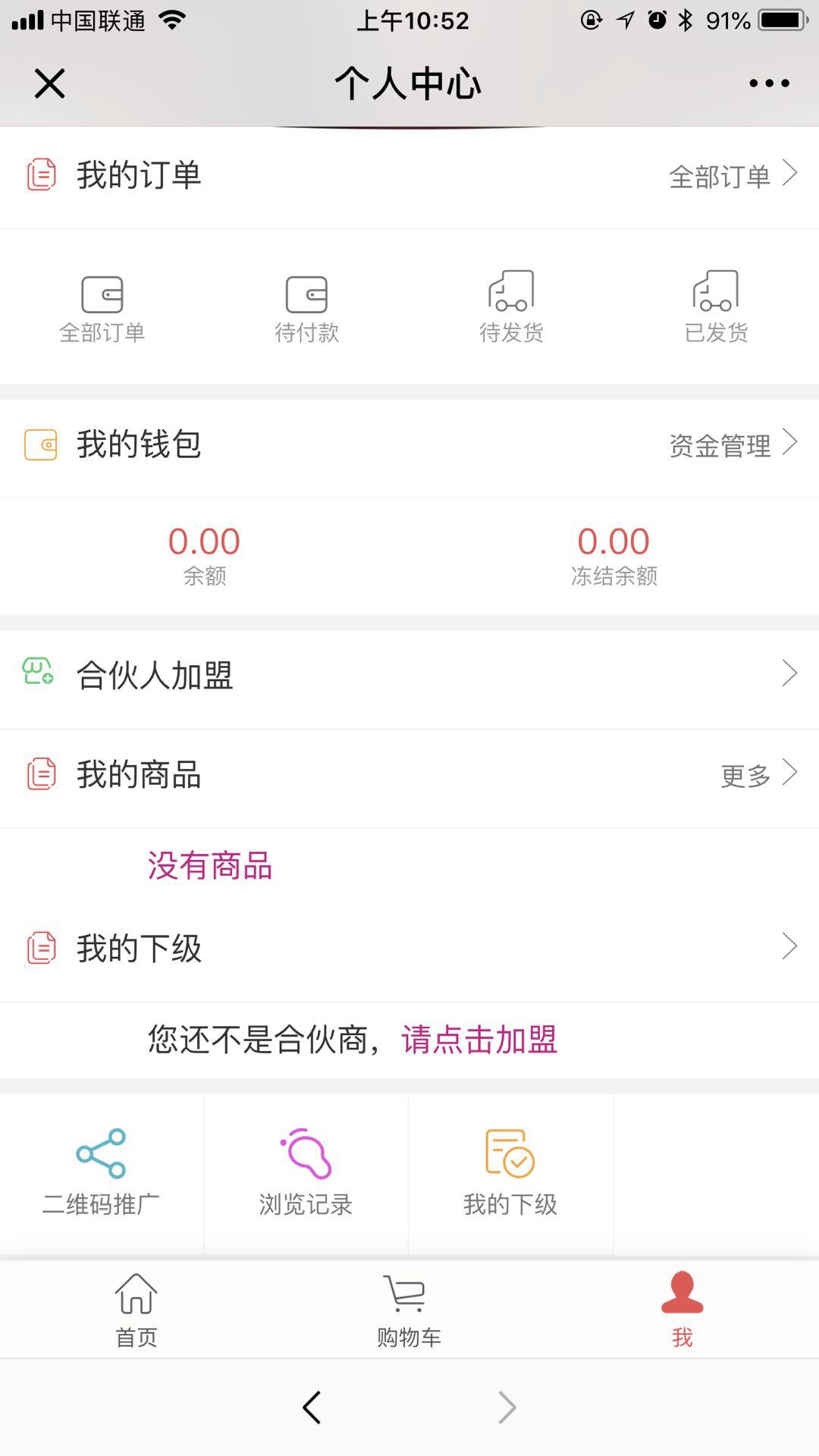Close the 个人中心 page with the X
The image size is (819, 1456).
(50, 83)
